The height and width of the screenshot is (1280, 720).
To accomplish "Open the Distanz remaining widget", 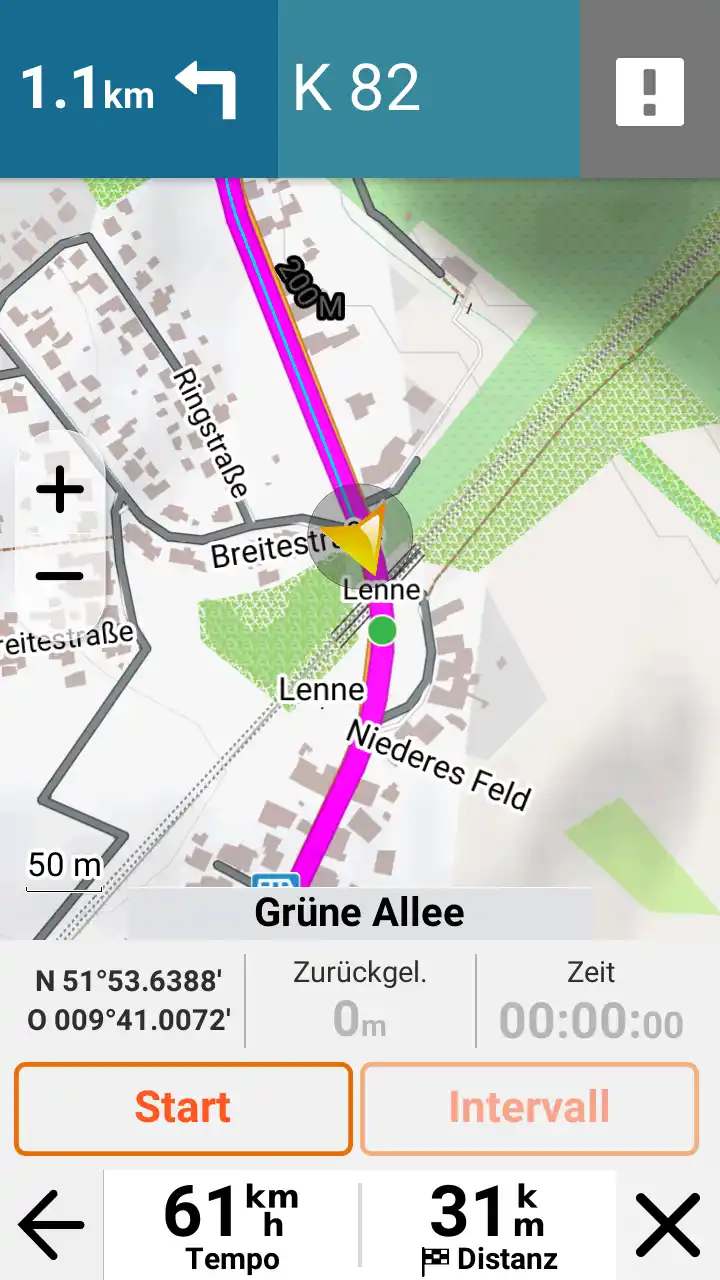I will [488, 1225].
